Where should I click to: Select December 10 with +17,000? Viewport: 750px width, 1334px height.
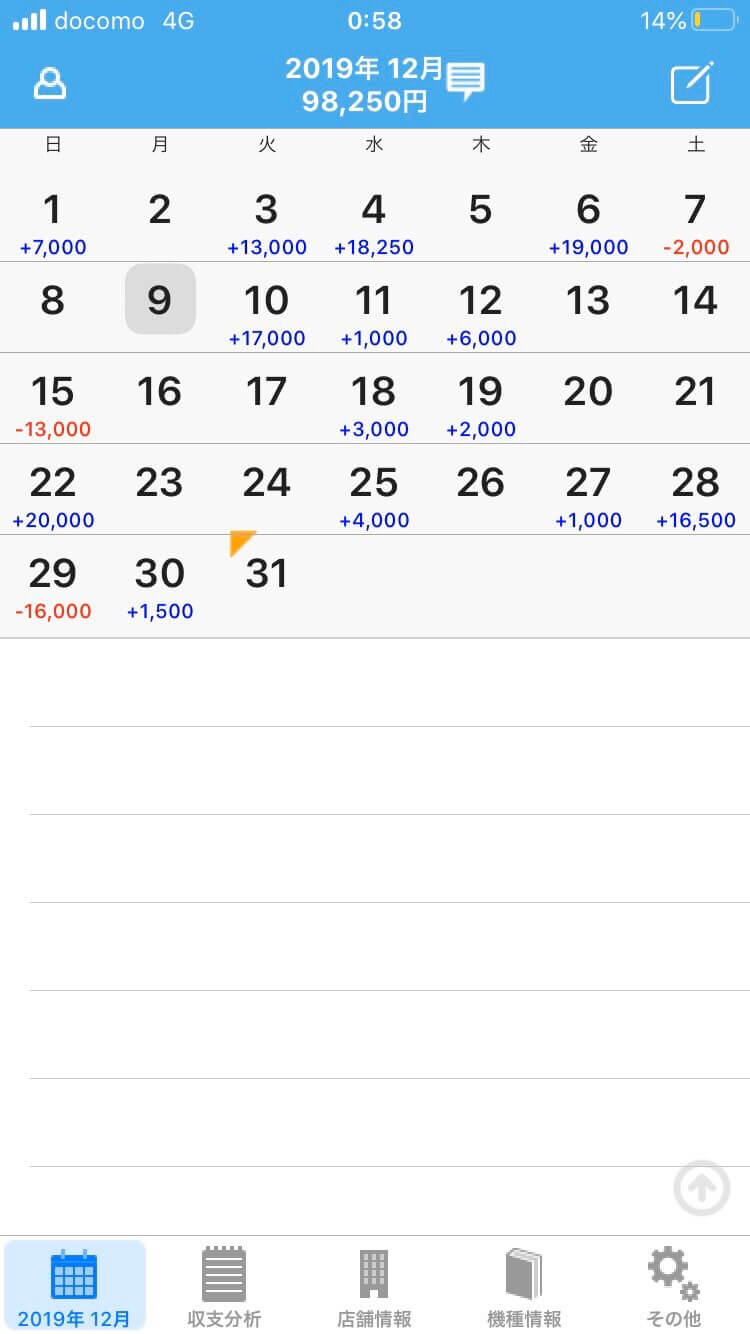266,312
